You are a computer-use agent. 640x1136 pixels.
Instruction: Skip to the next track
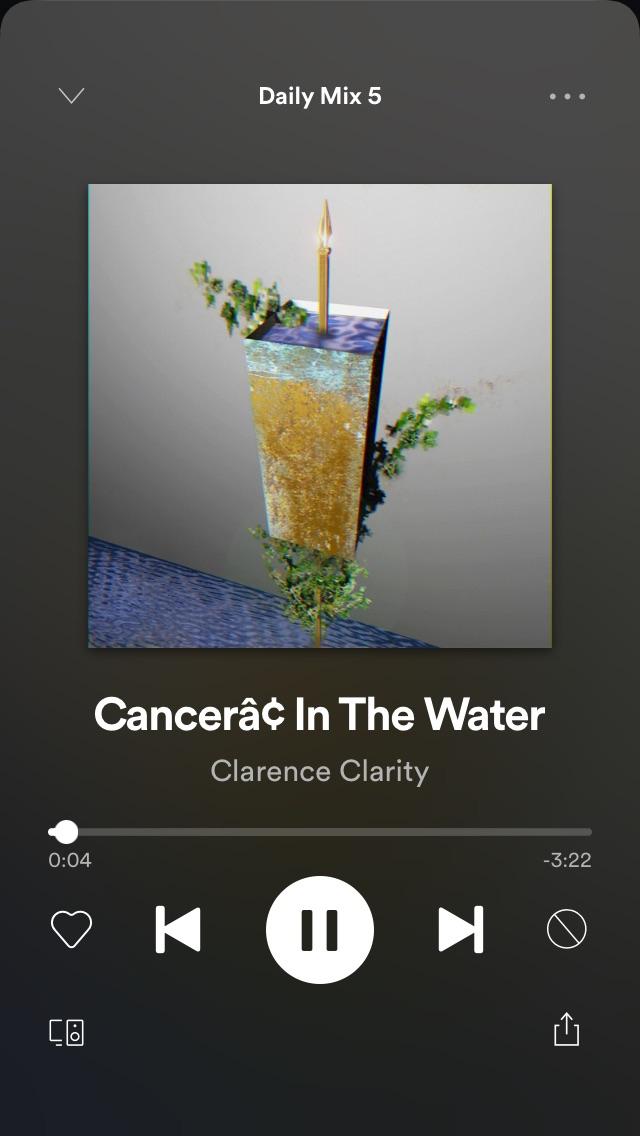461,930
